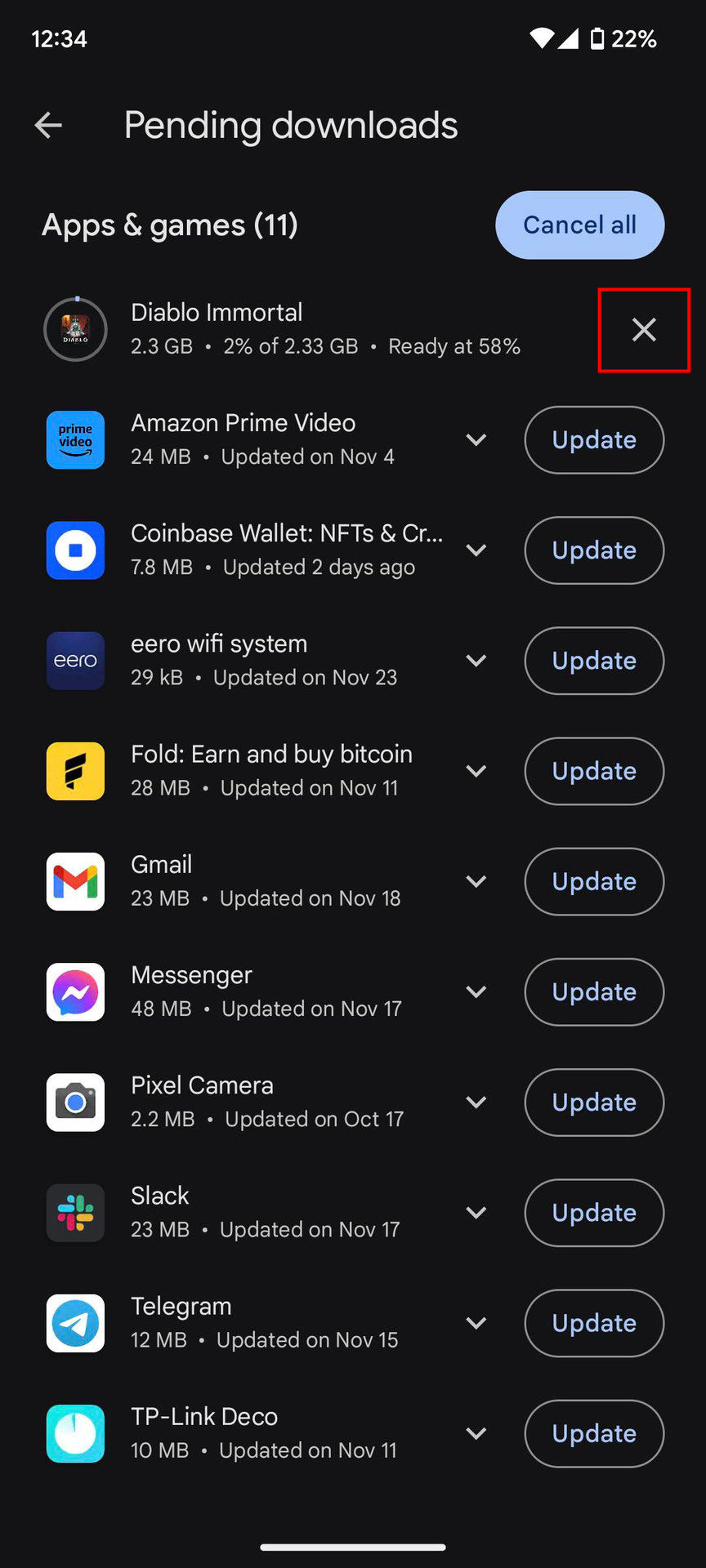Update the Slack app
Screen dimensions: 706x1568
coord(594,1213)
